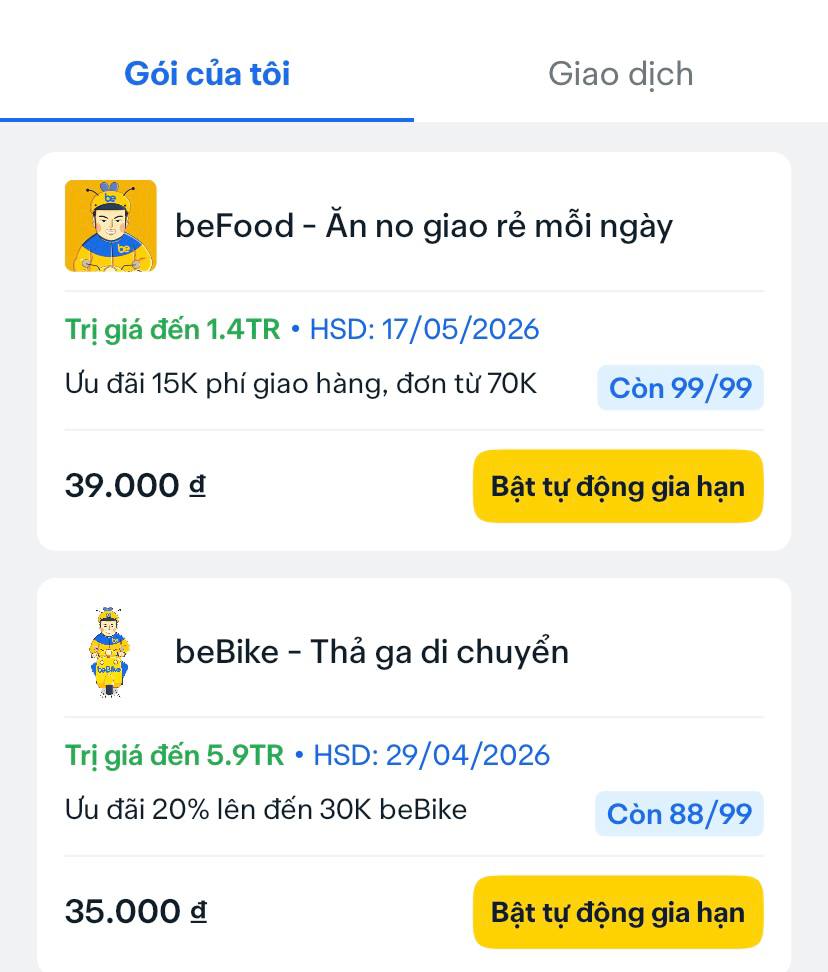Viewport: 828px width, 972px height.
Task: Open the 'Còn 99/99' usage counter
Action: [x=680, y=388]
